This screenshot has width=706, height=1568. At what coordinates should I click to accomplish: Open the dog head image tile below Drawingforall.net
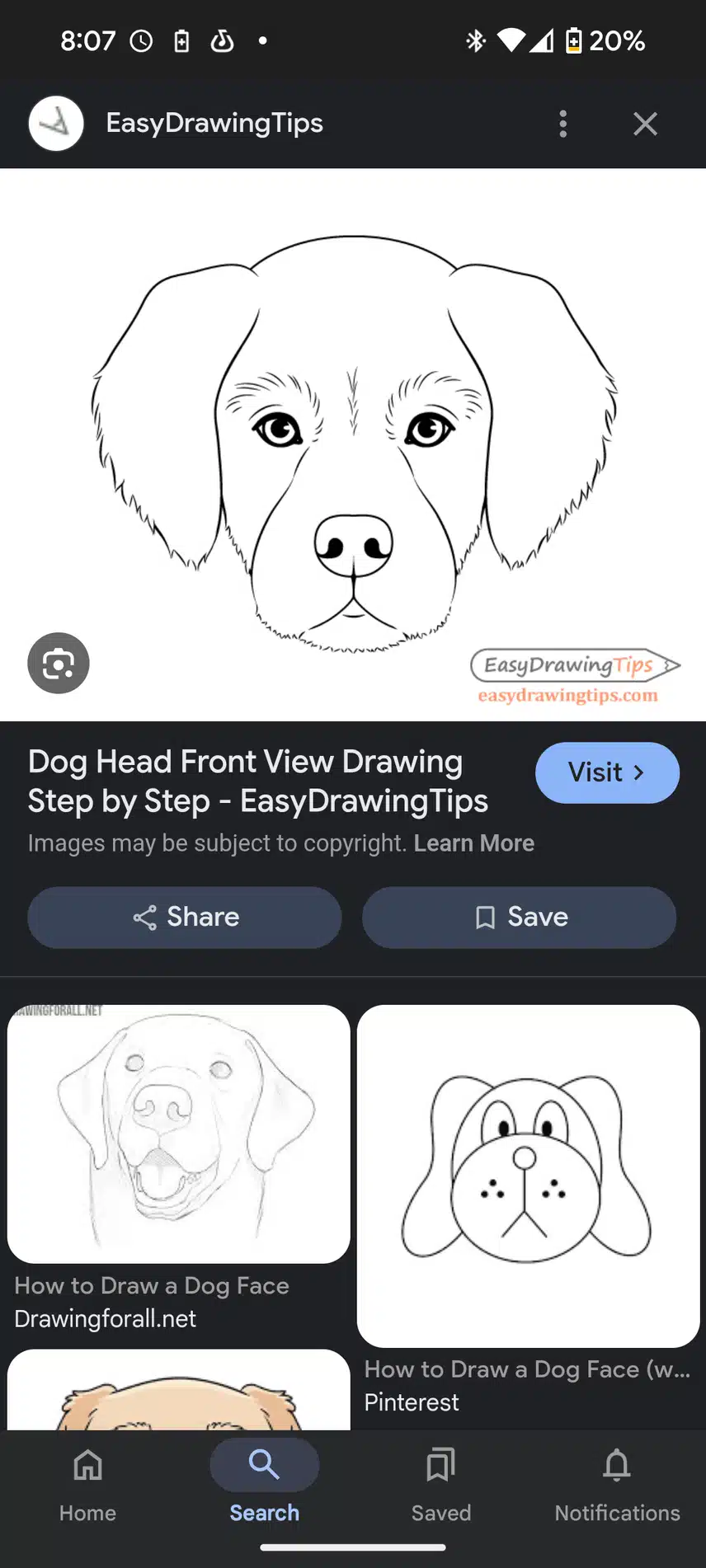[x=178, y=1392]
